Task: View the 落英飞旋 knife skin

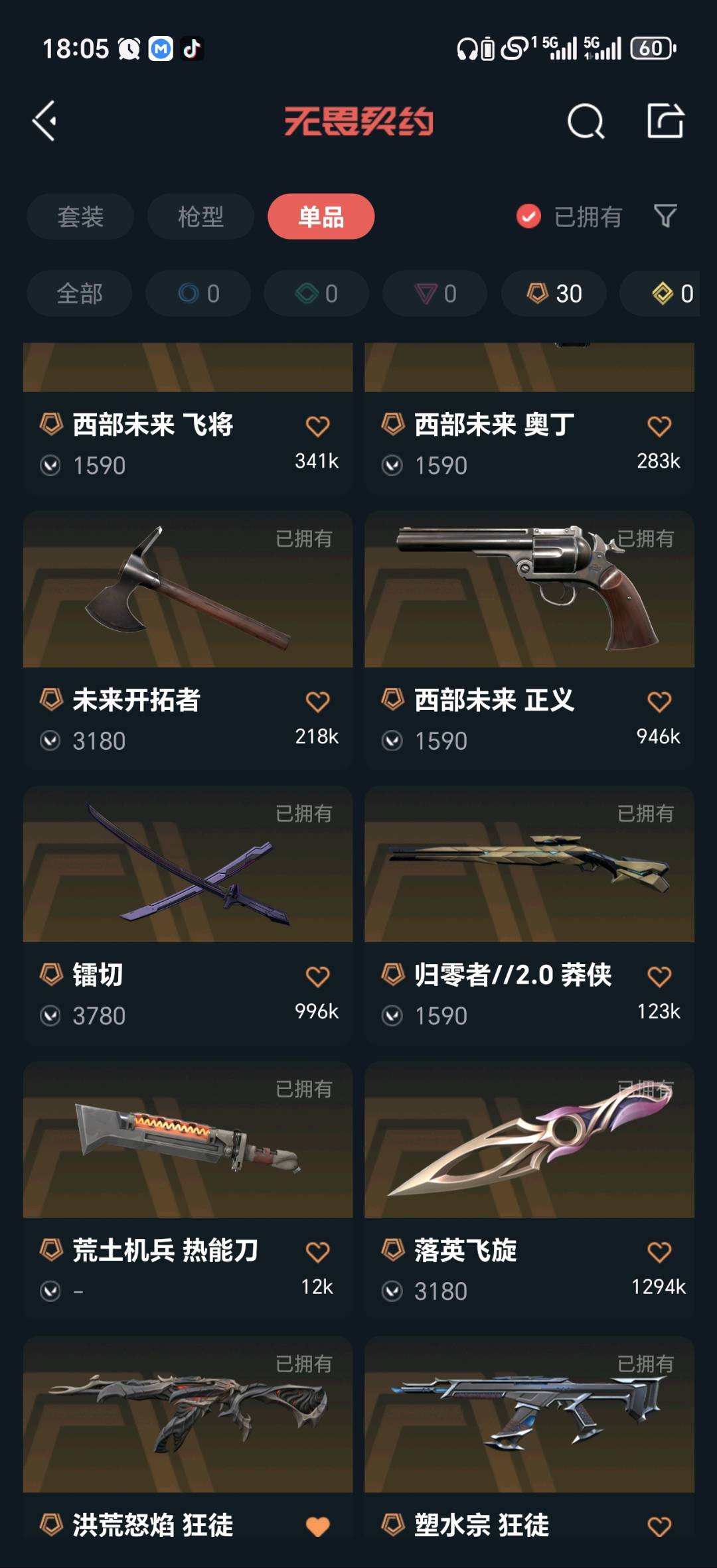Action: point(529,1190)
